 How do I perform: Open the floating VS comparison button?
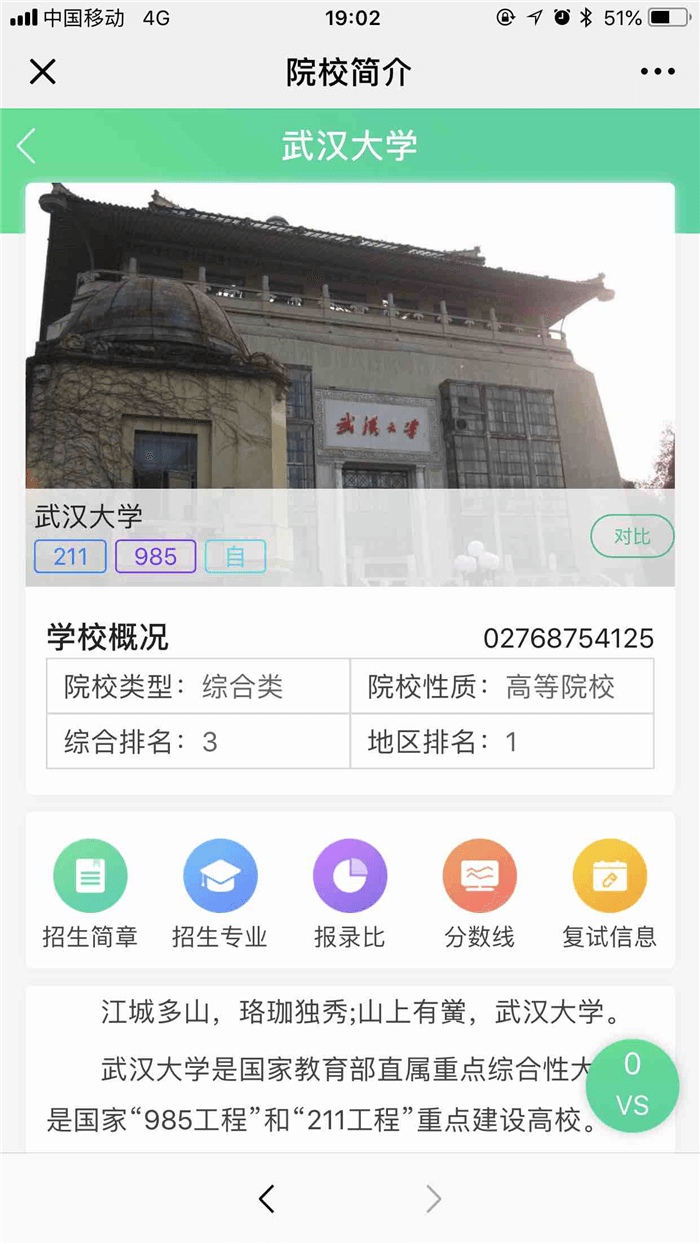click(632, 1086)
